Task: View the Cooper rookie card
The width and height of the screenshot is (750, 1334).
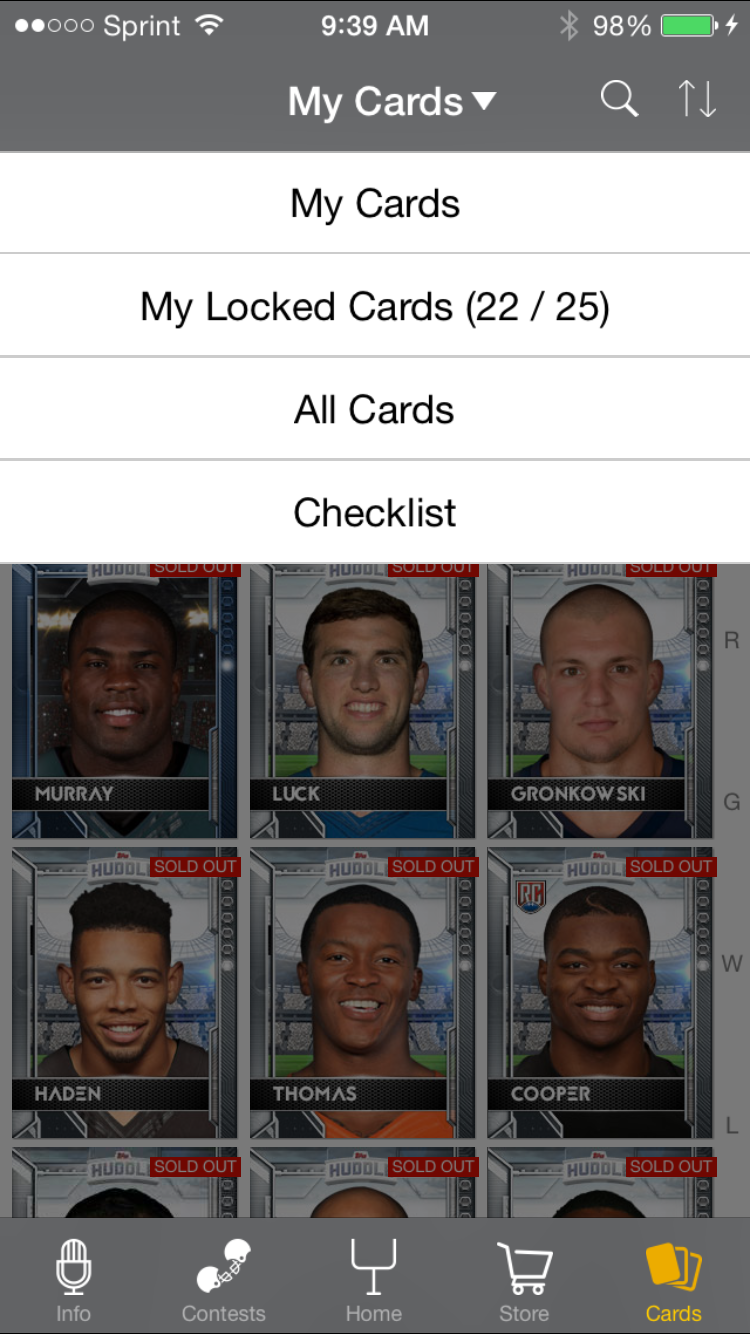Action: (600, 993)
